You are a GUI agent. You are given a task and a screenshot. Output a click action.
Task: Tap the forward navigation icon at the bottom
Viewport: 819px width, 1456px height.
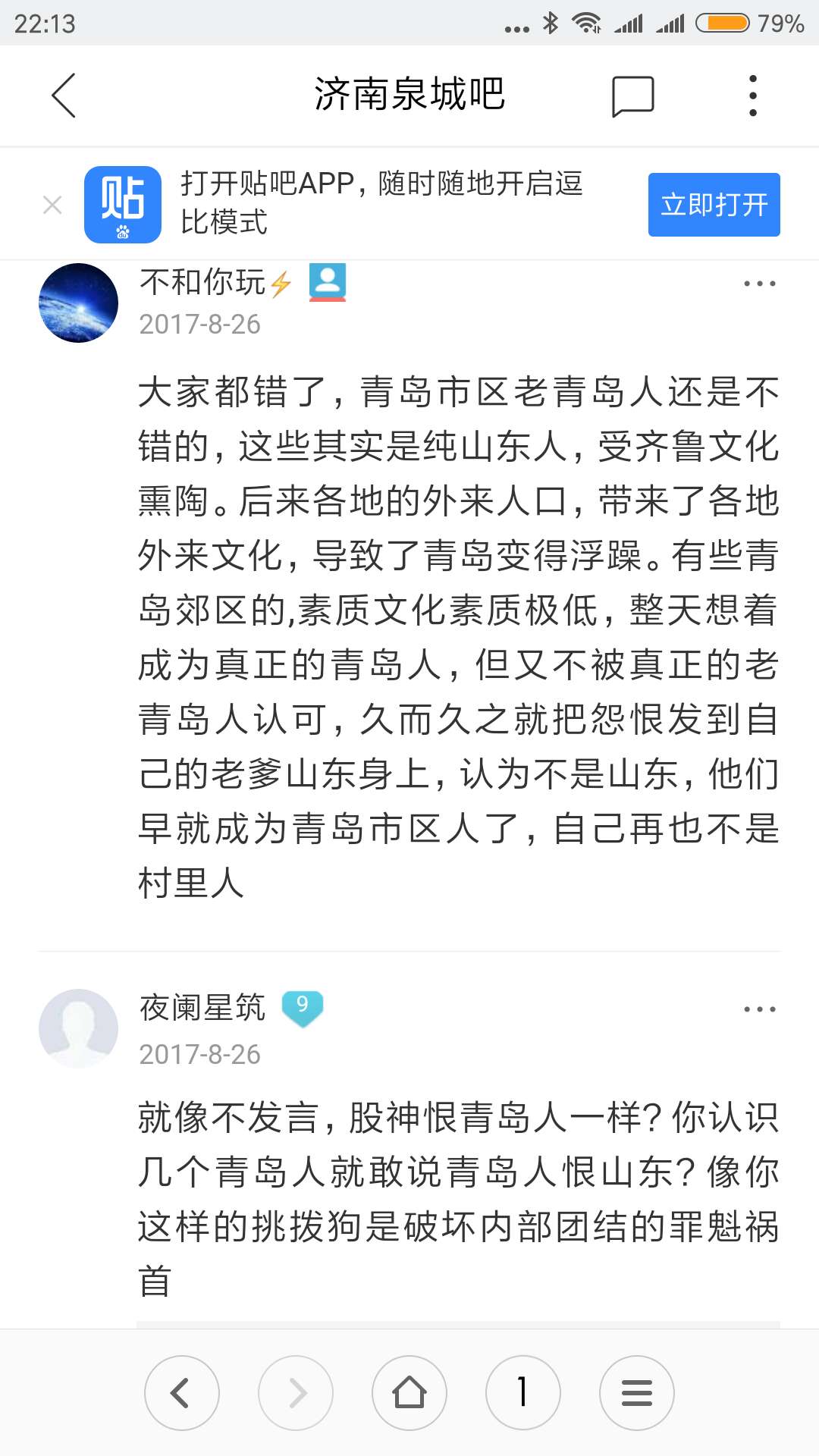click(296, 1393)
